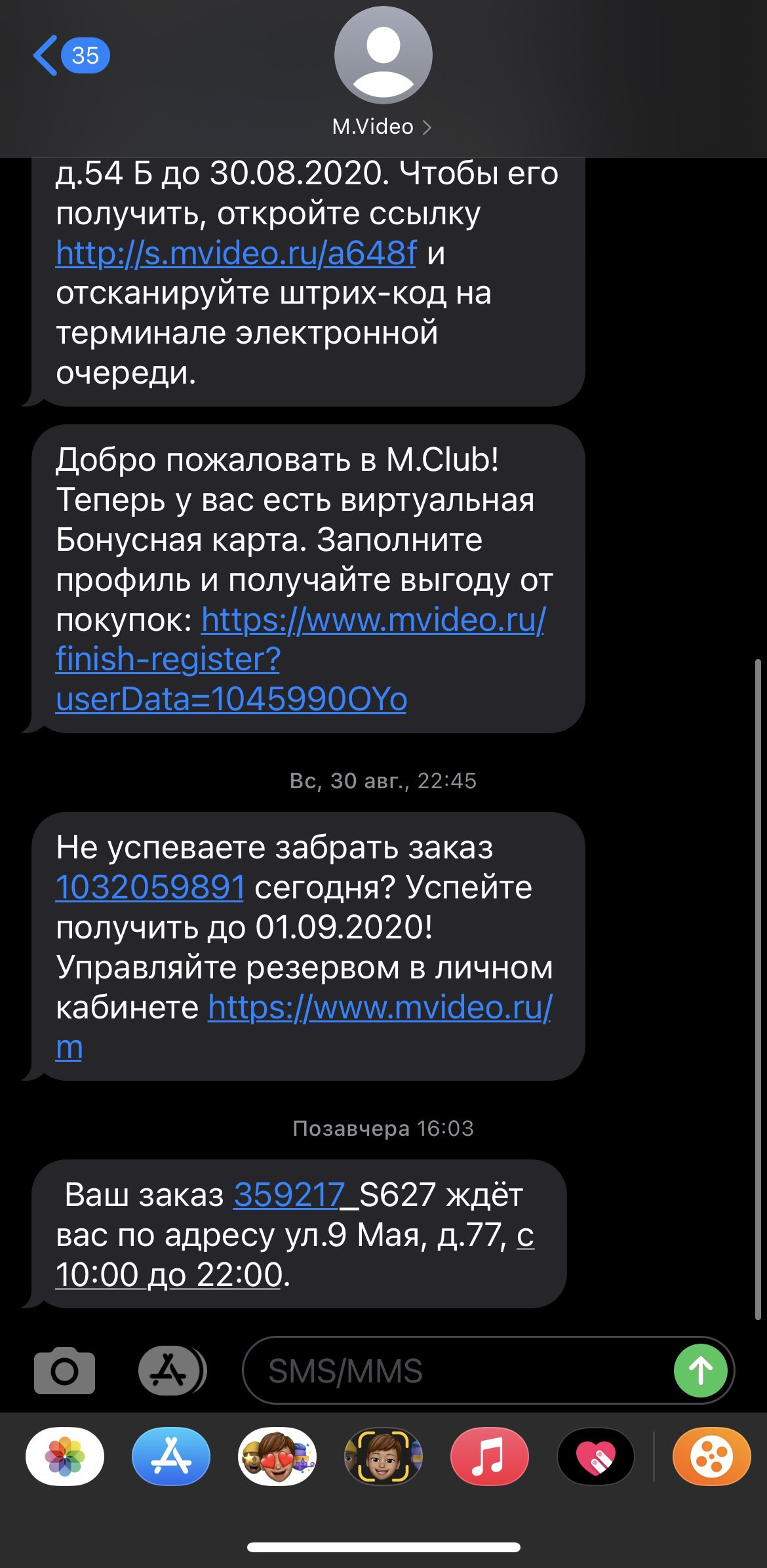Go back to the messages list
Viewport: 767px width, 1568px height.
click(x=71, y=56)
